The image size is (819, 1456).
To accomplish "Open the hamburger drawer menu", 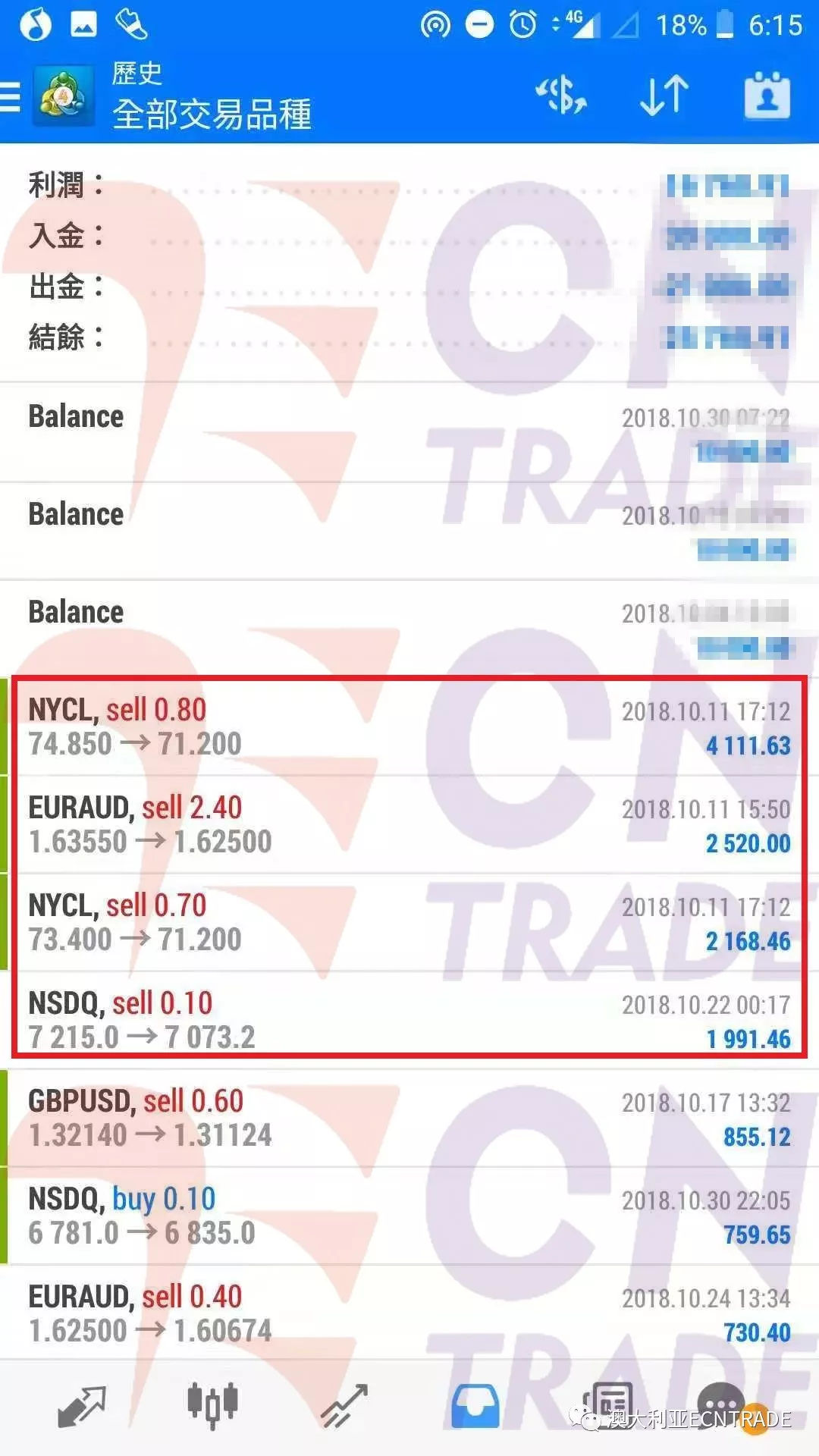I will [12, 97].
